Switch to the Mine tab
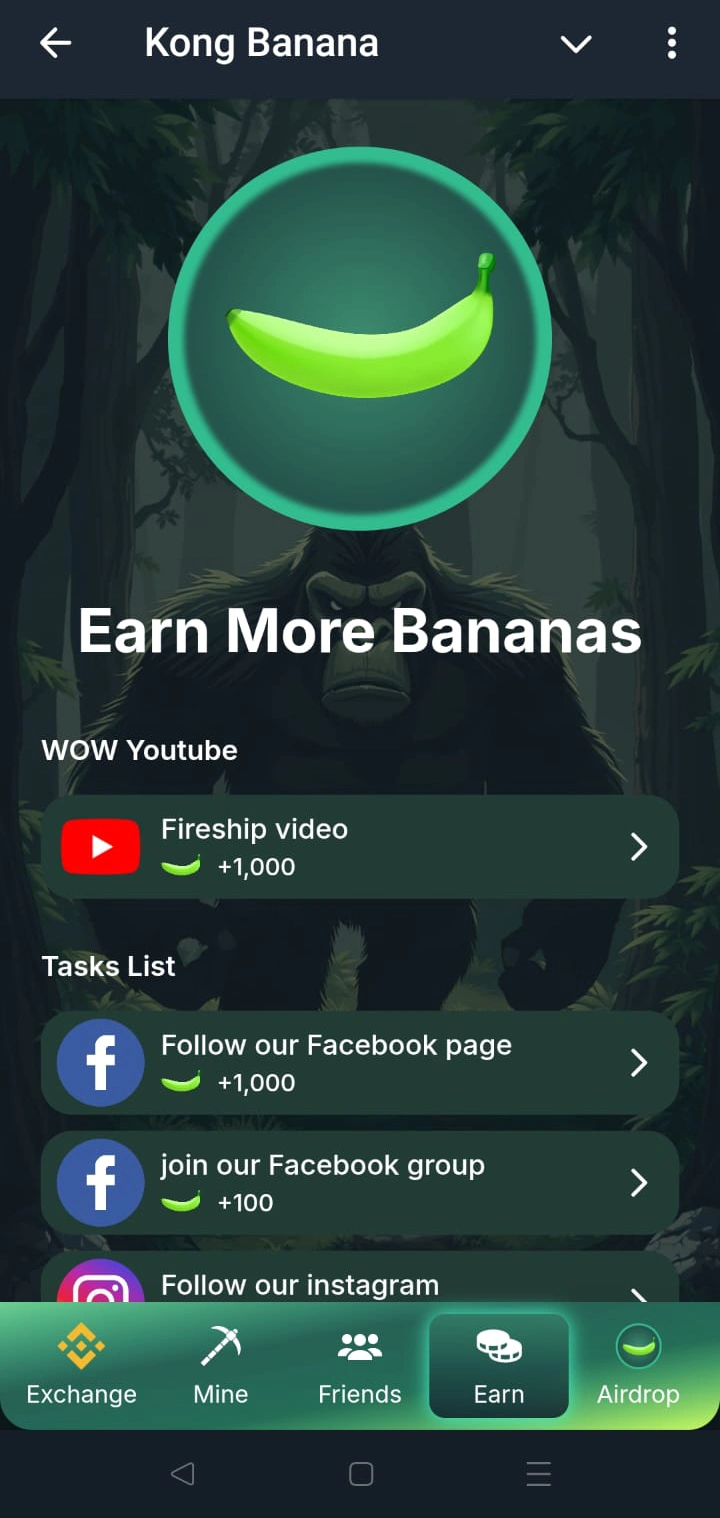This screenshot has height=1518, width=720. [220, 1366]
